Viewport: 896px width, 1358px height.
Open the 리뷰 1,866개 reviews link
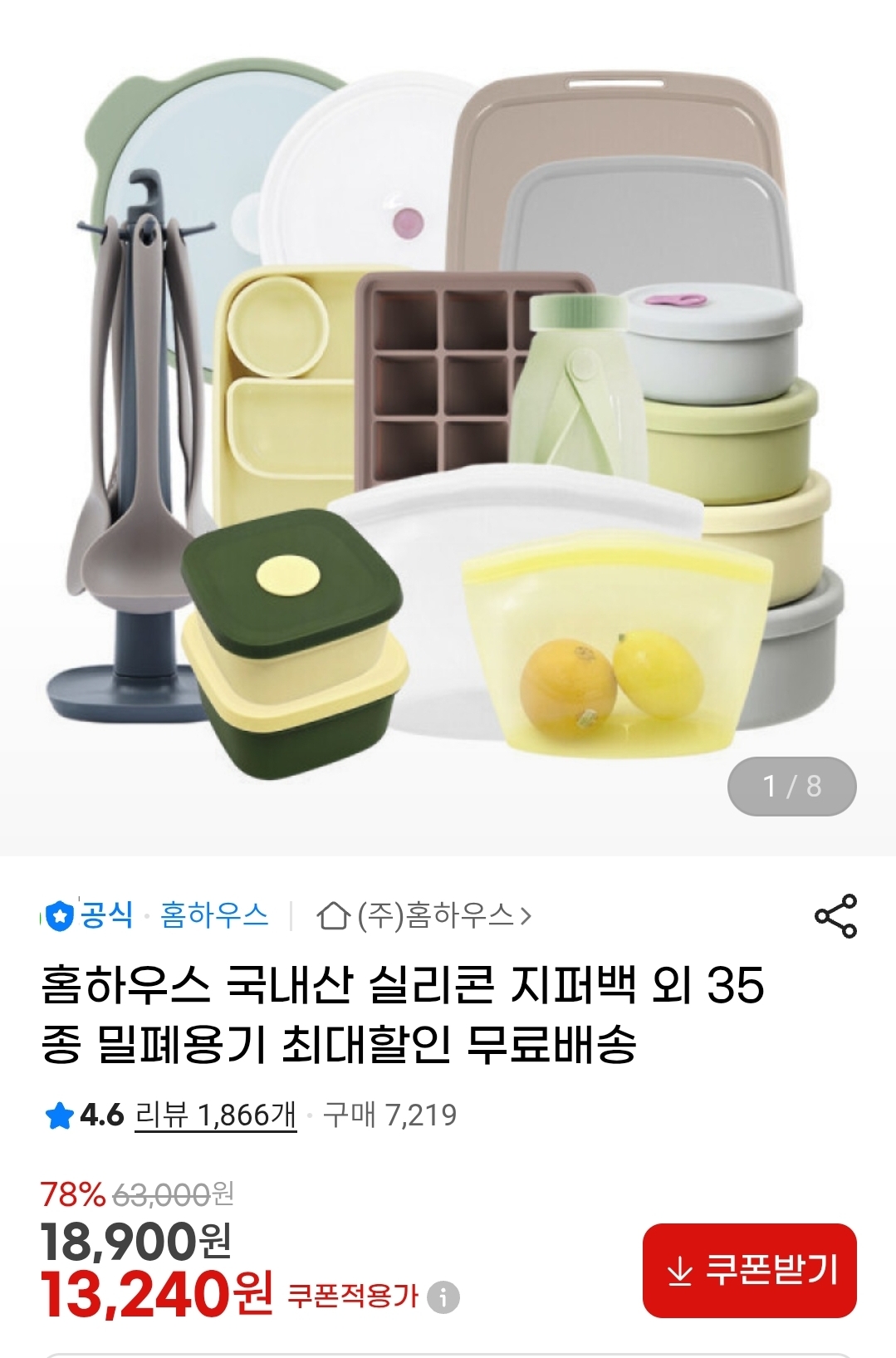(215, 1115)
